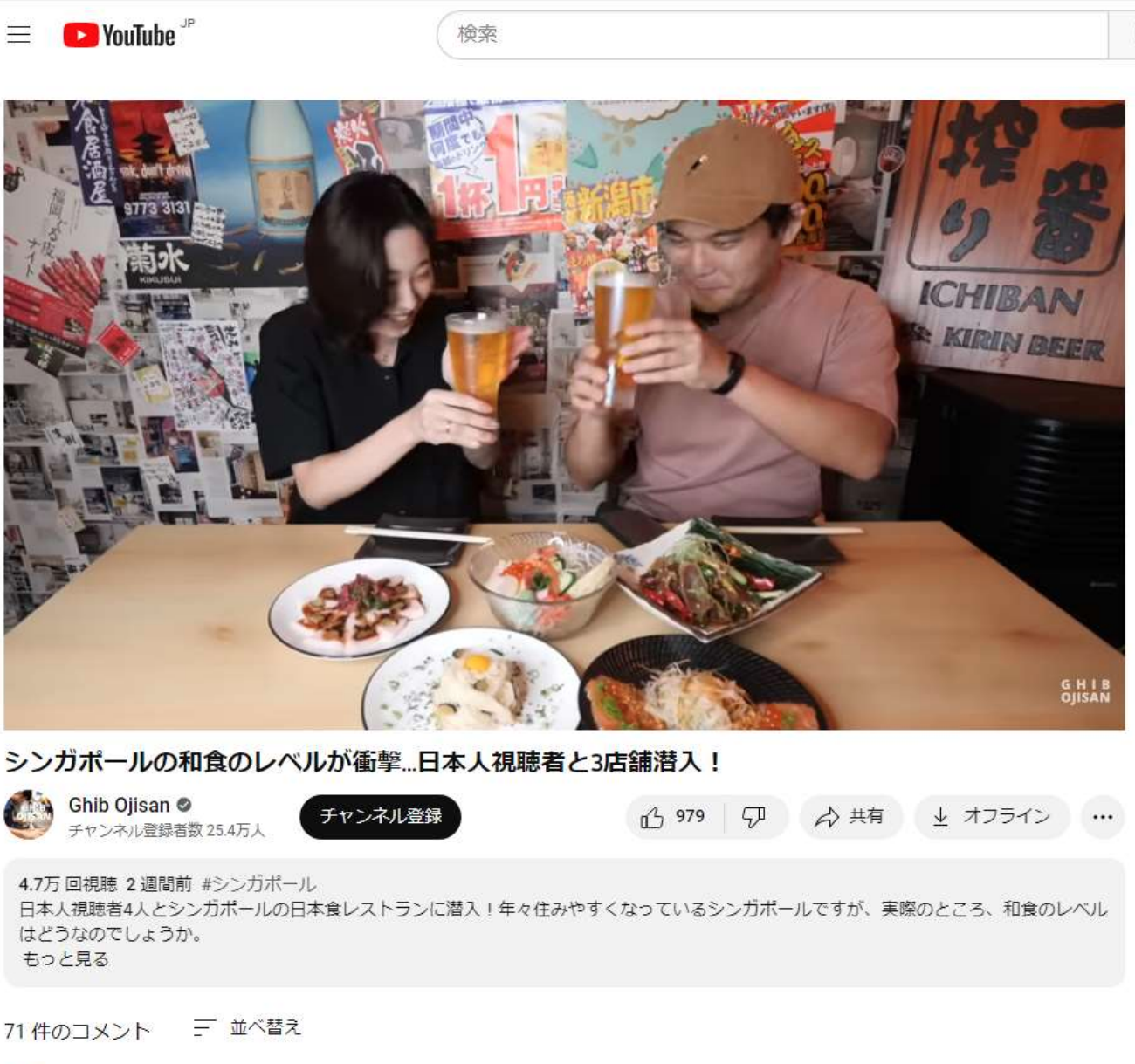Open the hamburger guide menu

tap(18, 35)
